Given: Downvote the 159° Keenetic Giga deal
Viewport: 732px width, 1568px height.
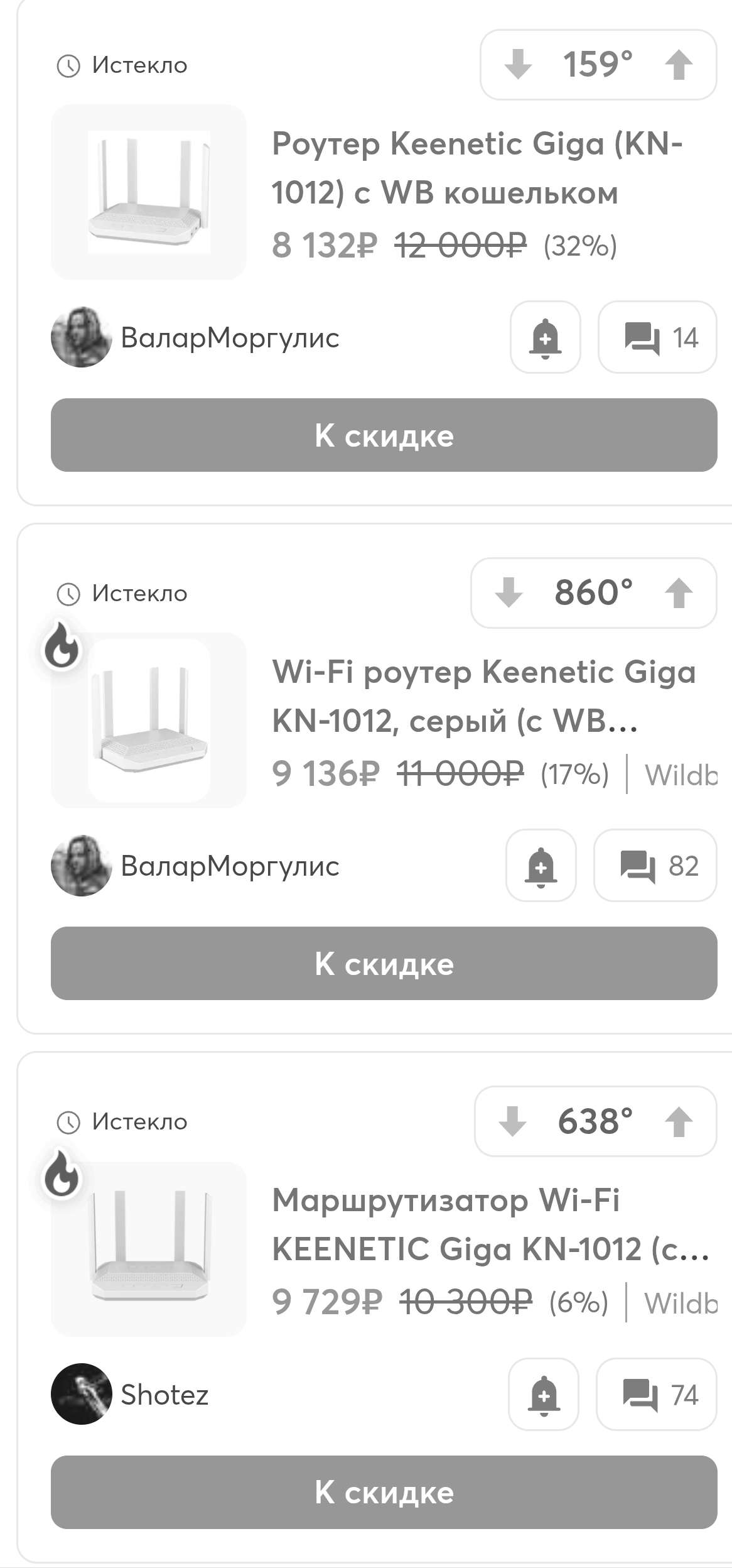Looking at the screenshot, I should (518, 65).
